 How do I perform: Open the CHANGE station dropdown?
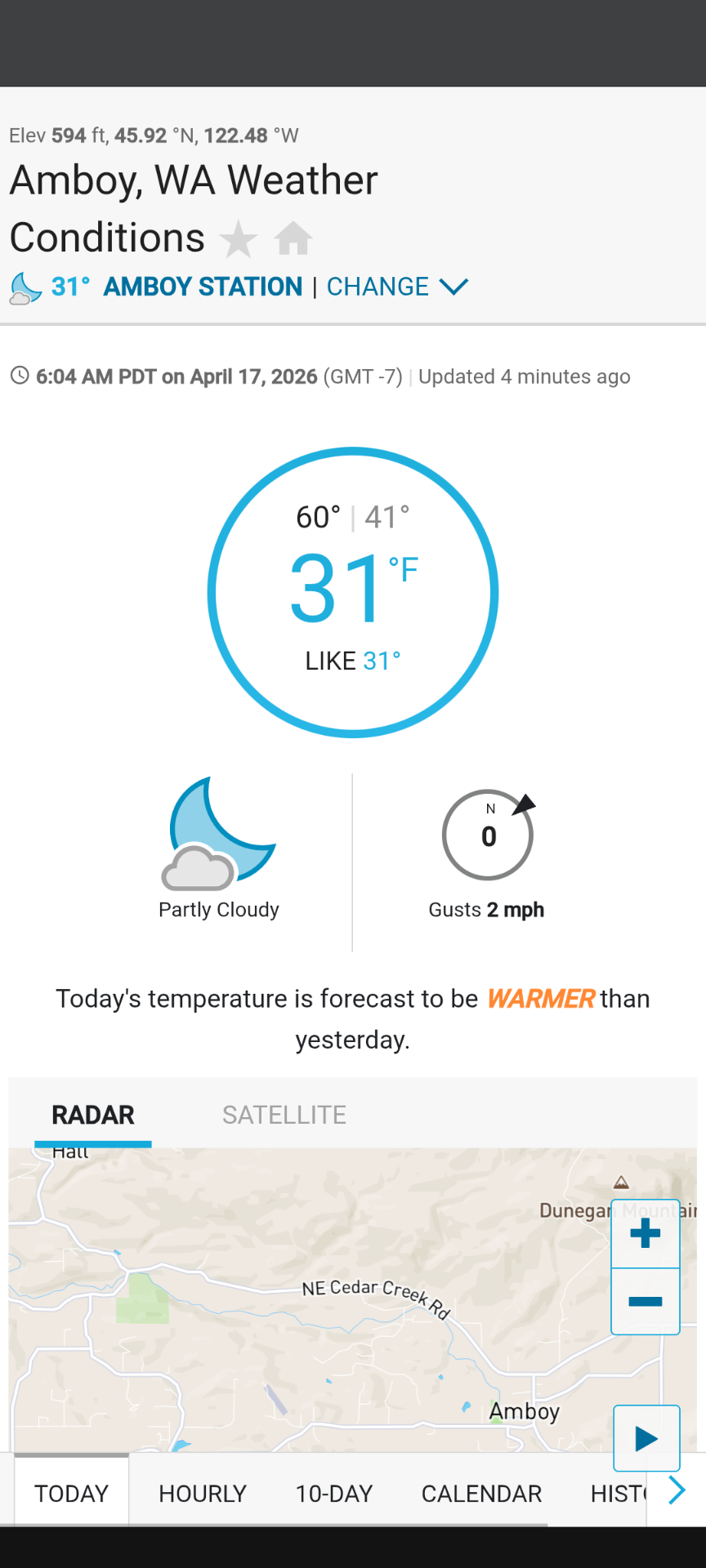(397, 287)
